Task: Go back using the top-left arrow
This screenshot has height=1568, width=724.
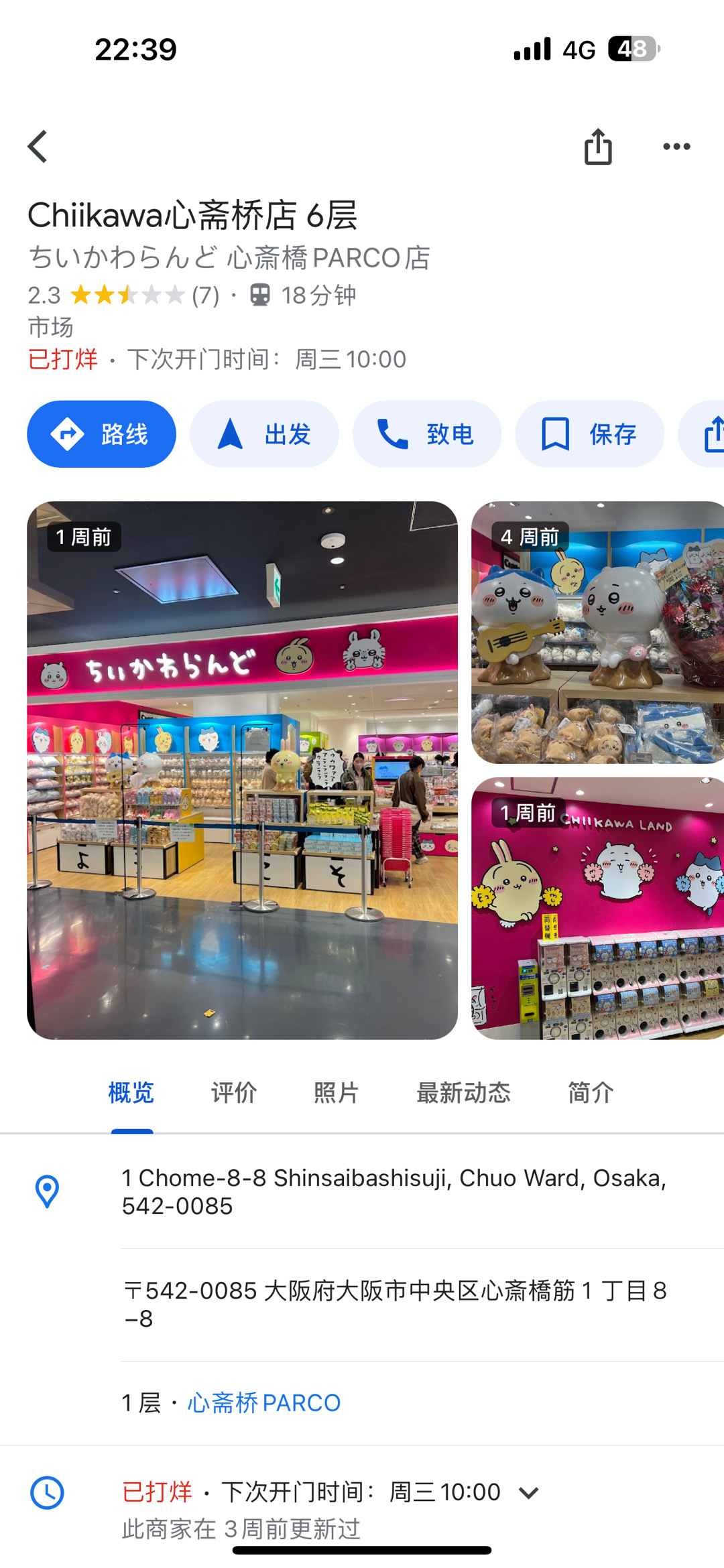Action: click(38, 146)
